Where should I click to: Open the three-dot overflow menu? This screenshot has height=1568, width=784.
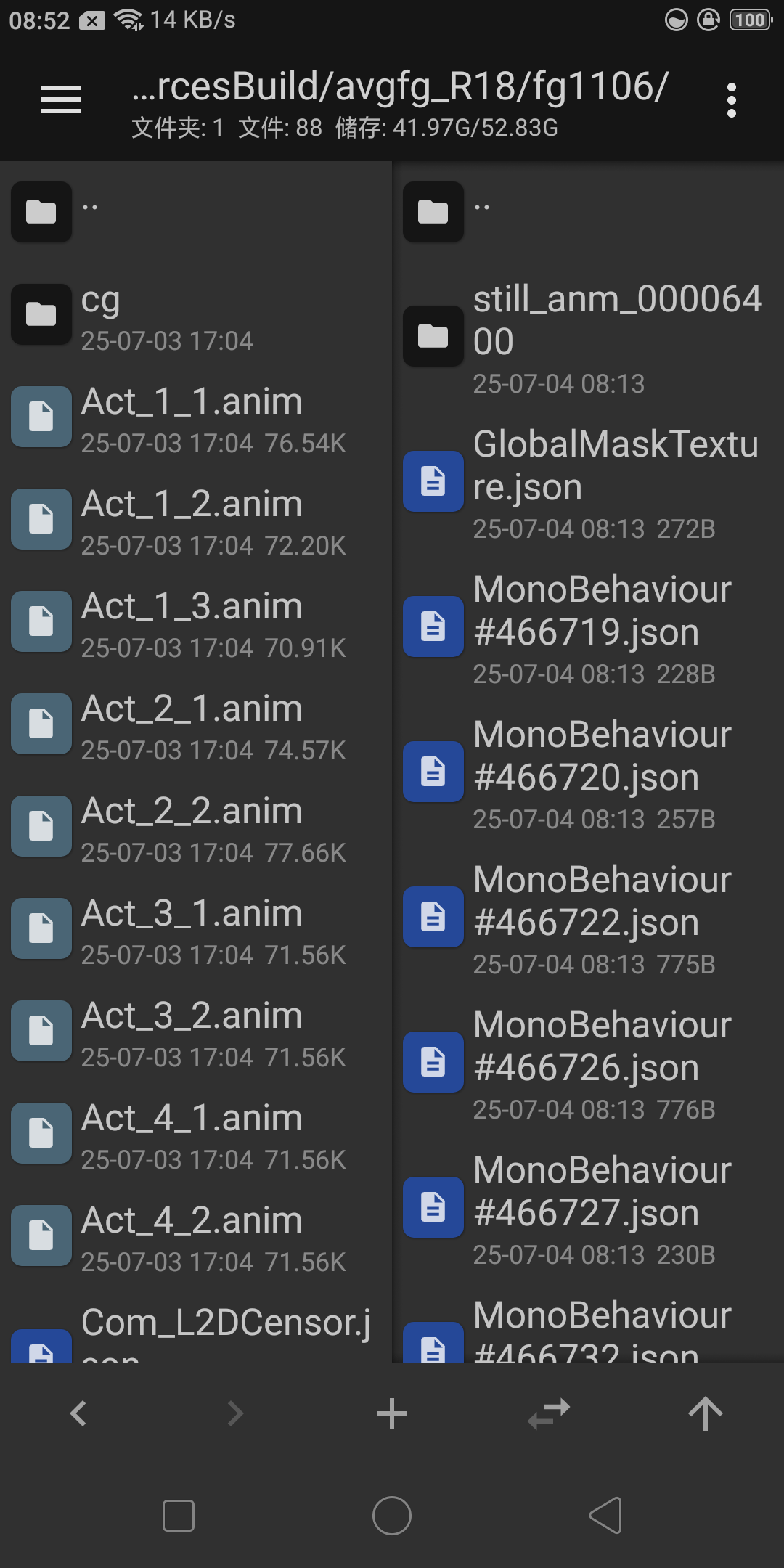(x=732, y=99)
